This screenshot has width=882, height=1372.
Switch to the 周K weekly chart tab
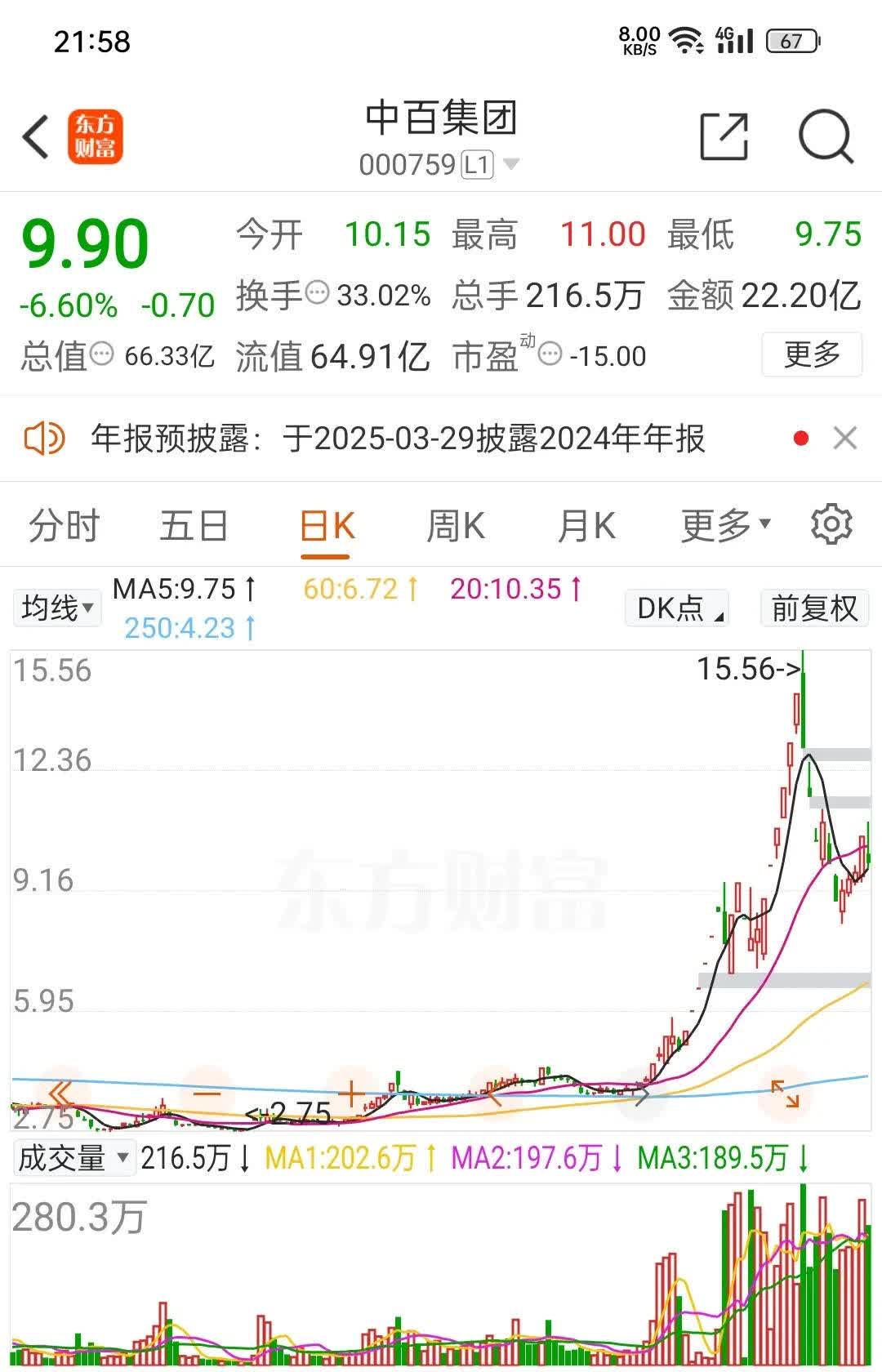pyautogui.click(x=456, y=523)
